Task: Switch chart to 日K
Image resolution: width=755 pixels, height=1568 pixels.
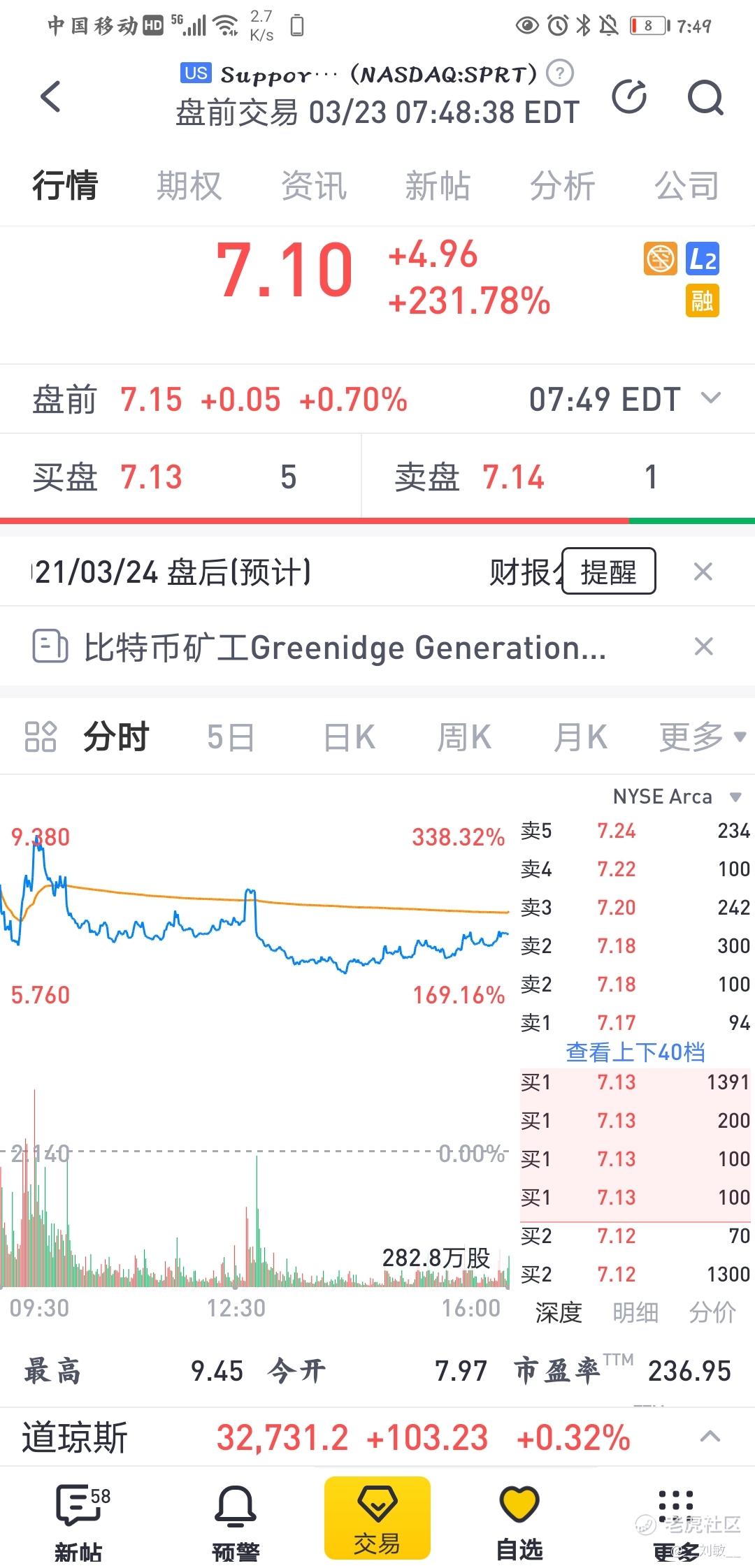Action: tap(349, 737)
